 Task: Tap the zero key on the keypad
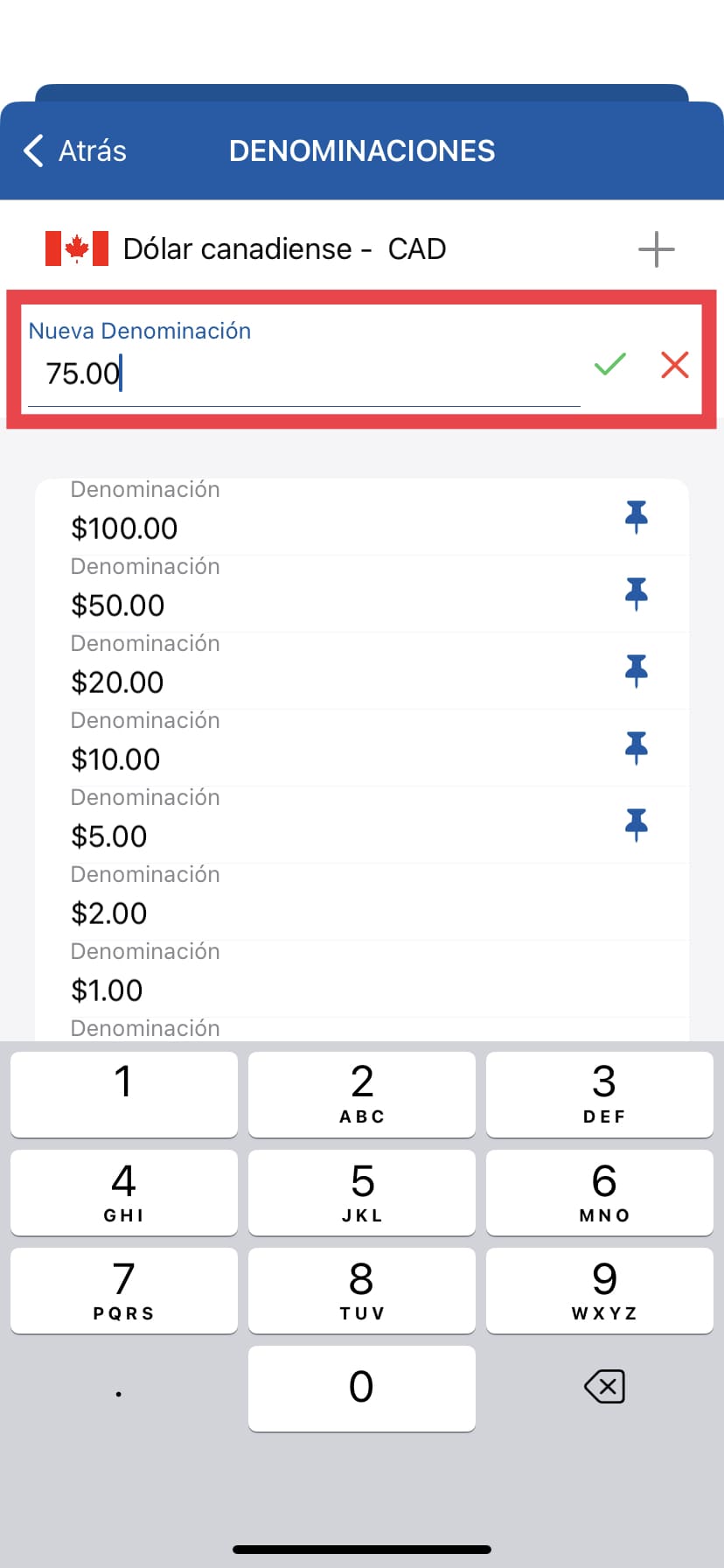click(361, 1387)
